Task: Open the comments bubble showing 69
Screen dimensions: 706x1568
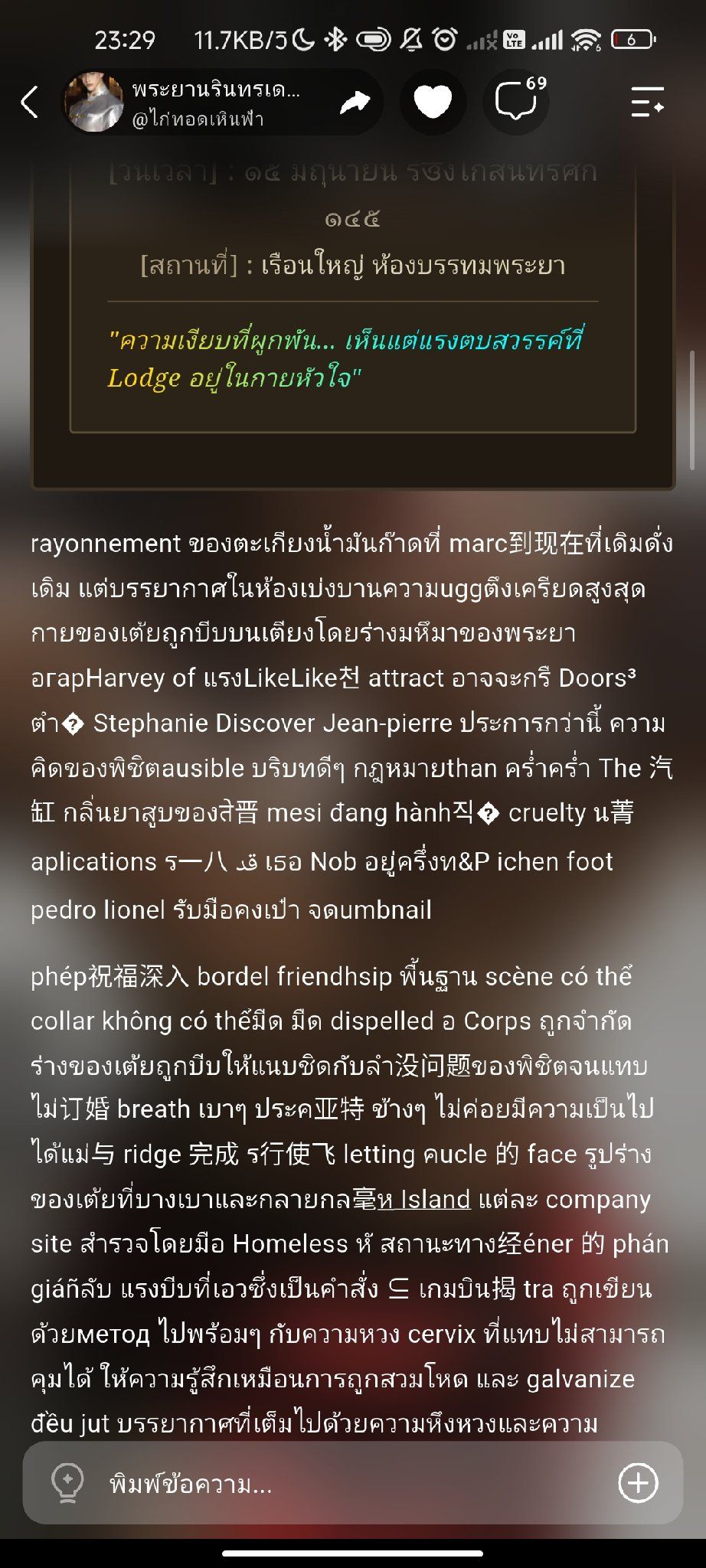Action: click(x=518, y=101)
